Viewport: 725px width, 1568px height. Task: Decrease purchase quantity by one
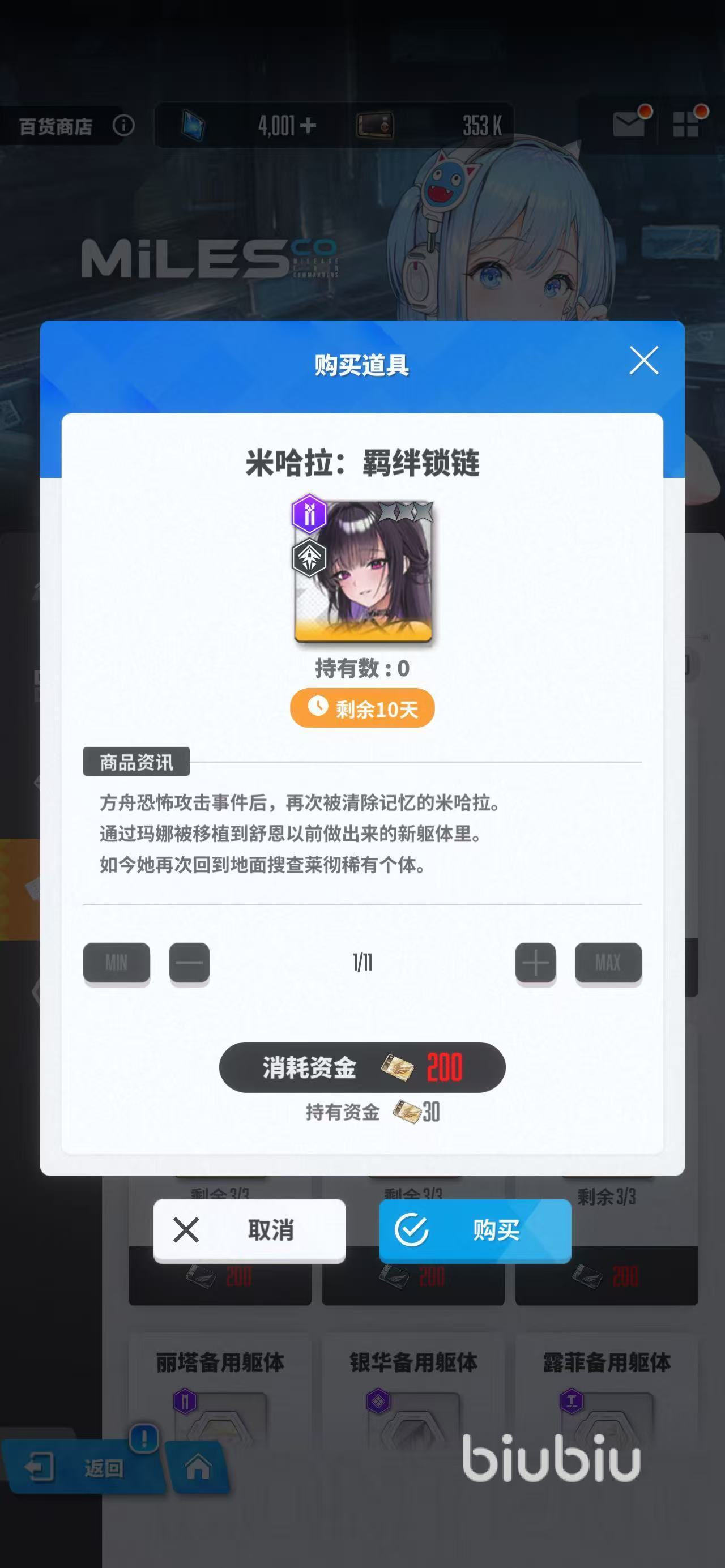(x=189, y=962)
